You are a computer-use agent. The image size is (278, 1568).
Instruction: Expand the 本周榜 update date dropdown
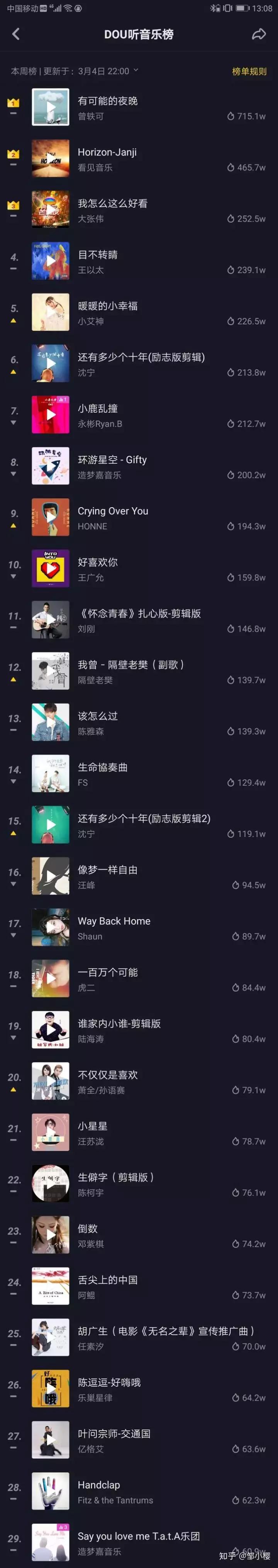point(136,71)
